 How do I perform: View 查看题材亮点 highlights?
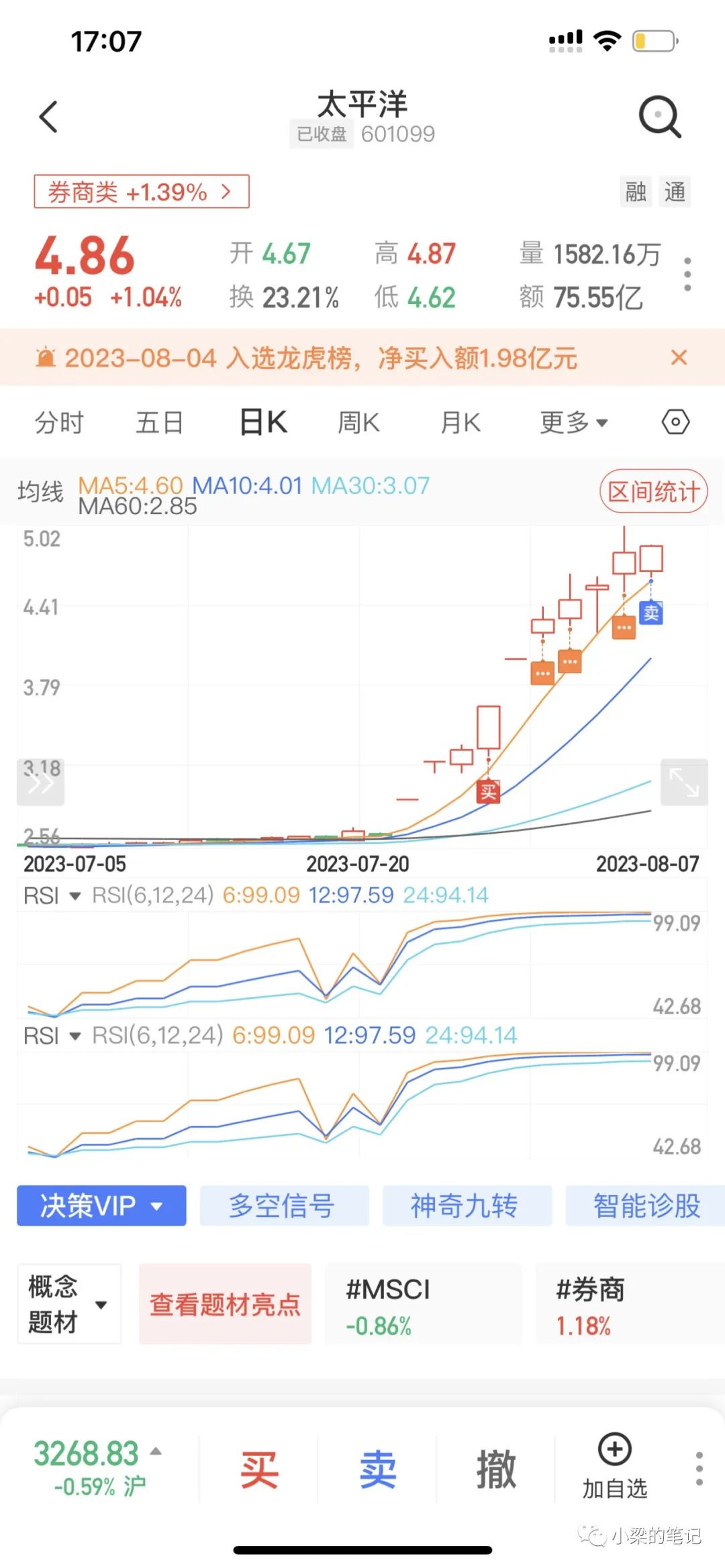225,1304
